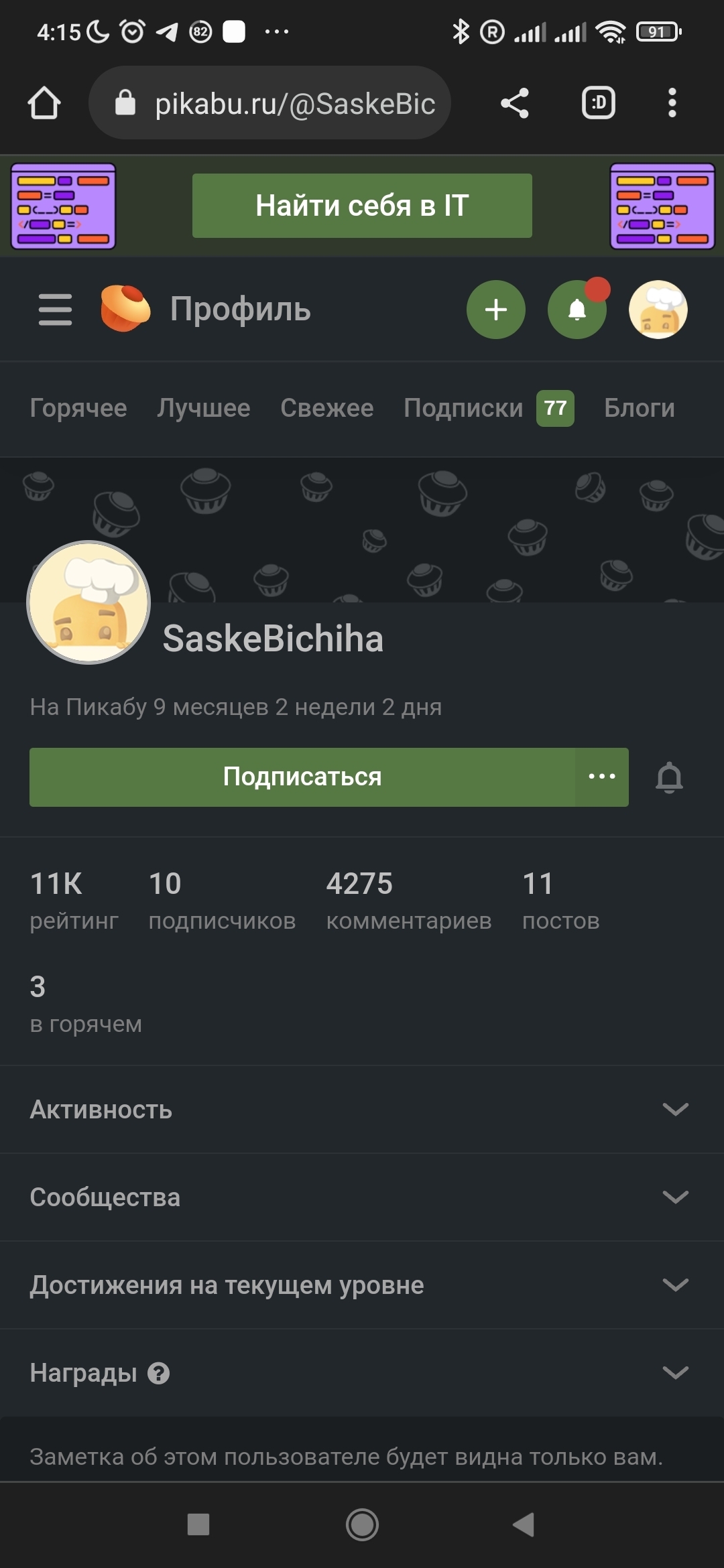Enable post notifications for this user
724x1568 pixels.
[x=669, y=777]
